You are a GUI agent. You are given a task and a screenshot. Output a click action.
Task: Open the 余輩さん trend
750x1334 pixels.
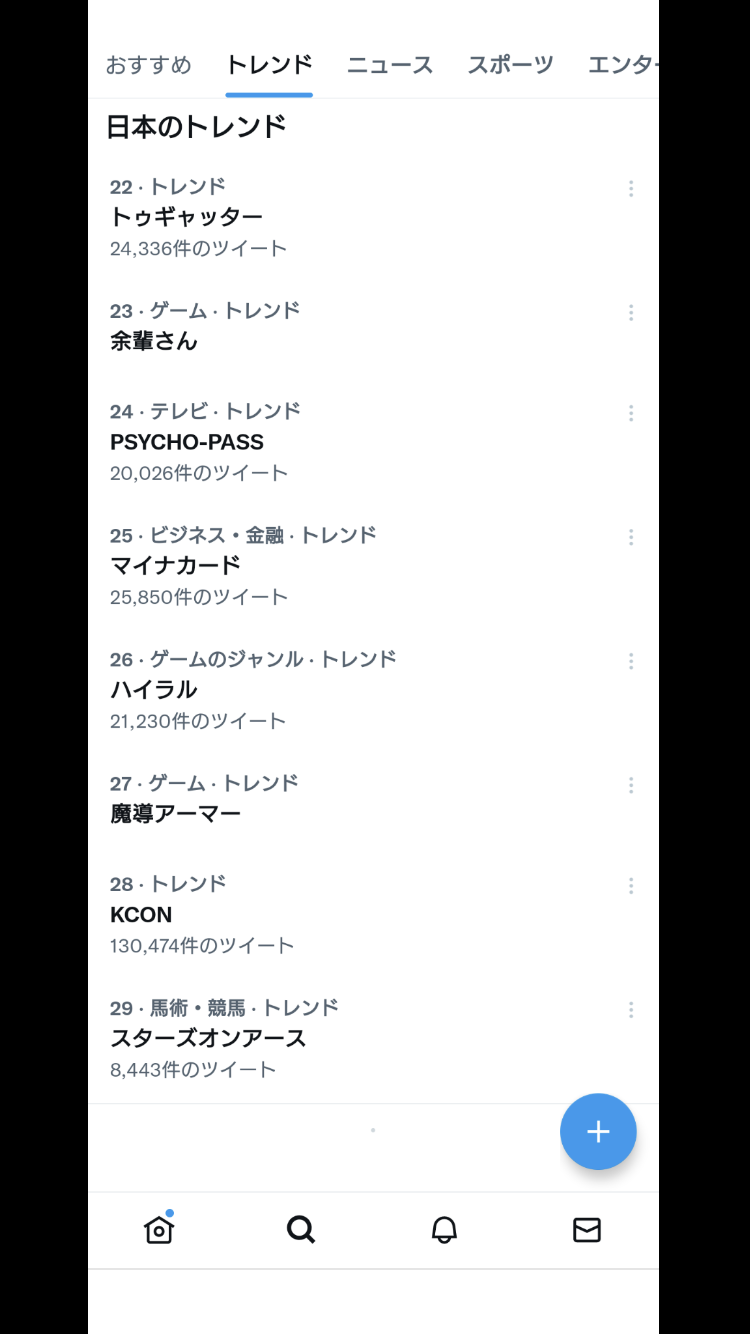coord(154,341)
